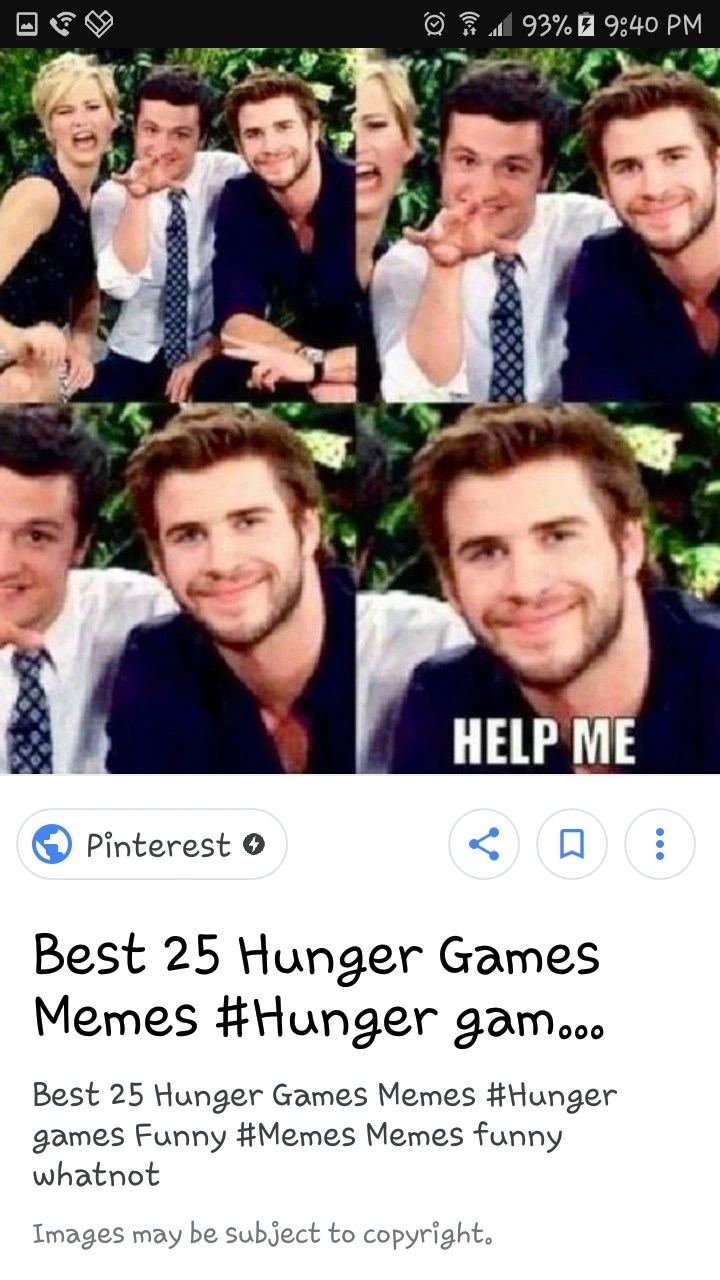Open the Best 25 Hunger Games Memes title link
Image resolution: width=720 pixels, height=1280 pixels.
(x=318, y=985)
